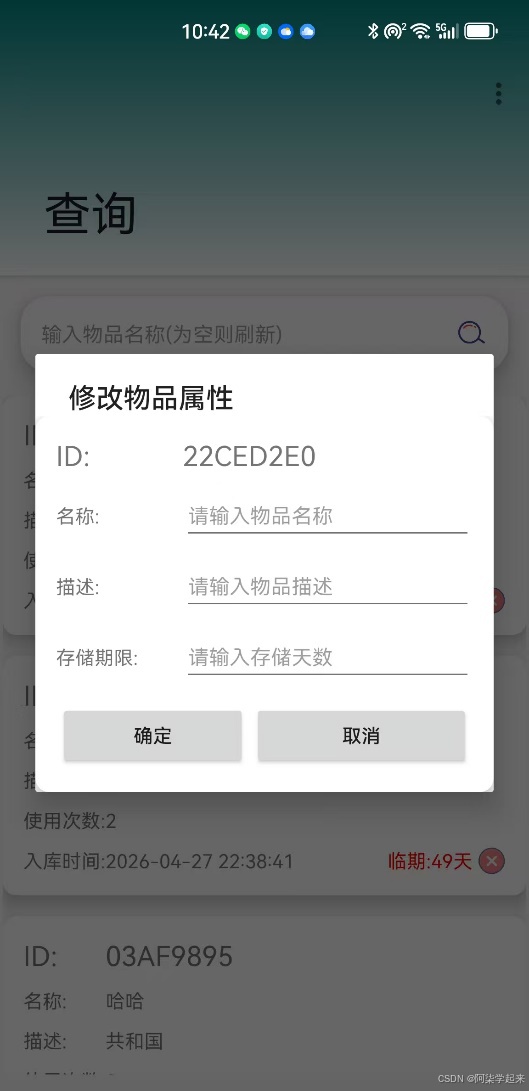Delete the item marked 临期:49天
The width and height of the screenshot is (529, 1091).
[x=492, y=861]
